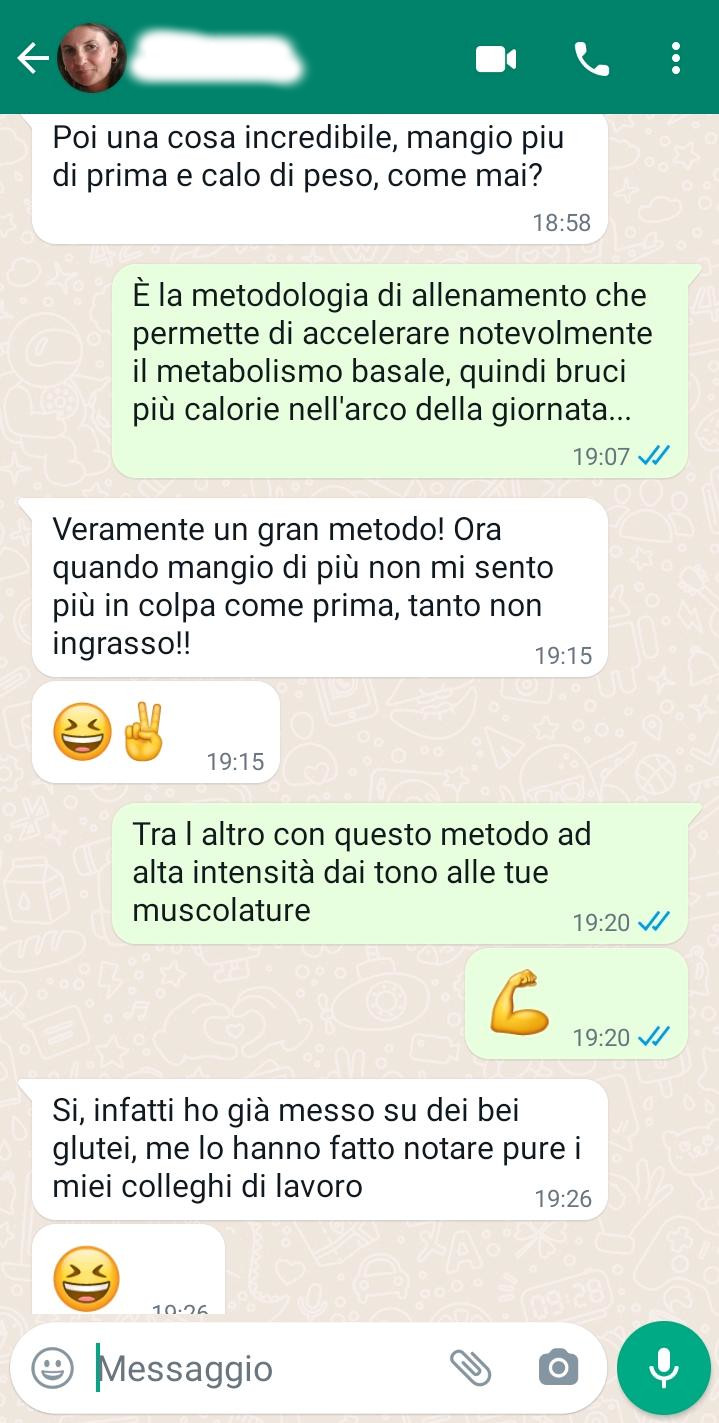Tap the microphone voice message button
Viewport: 719px width, 1423px height.
[663, 1367]
